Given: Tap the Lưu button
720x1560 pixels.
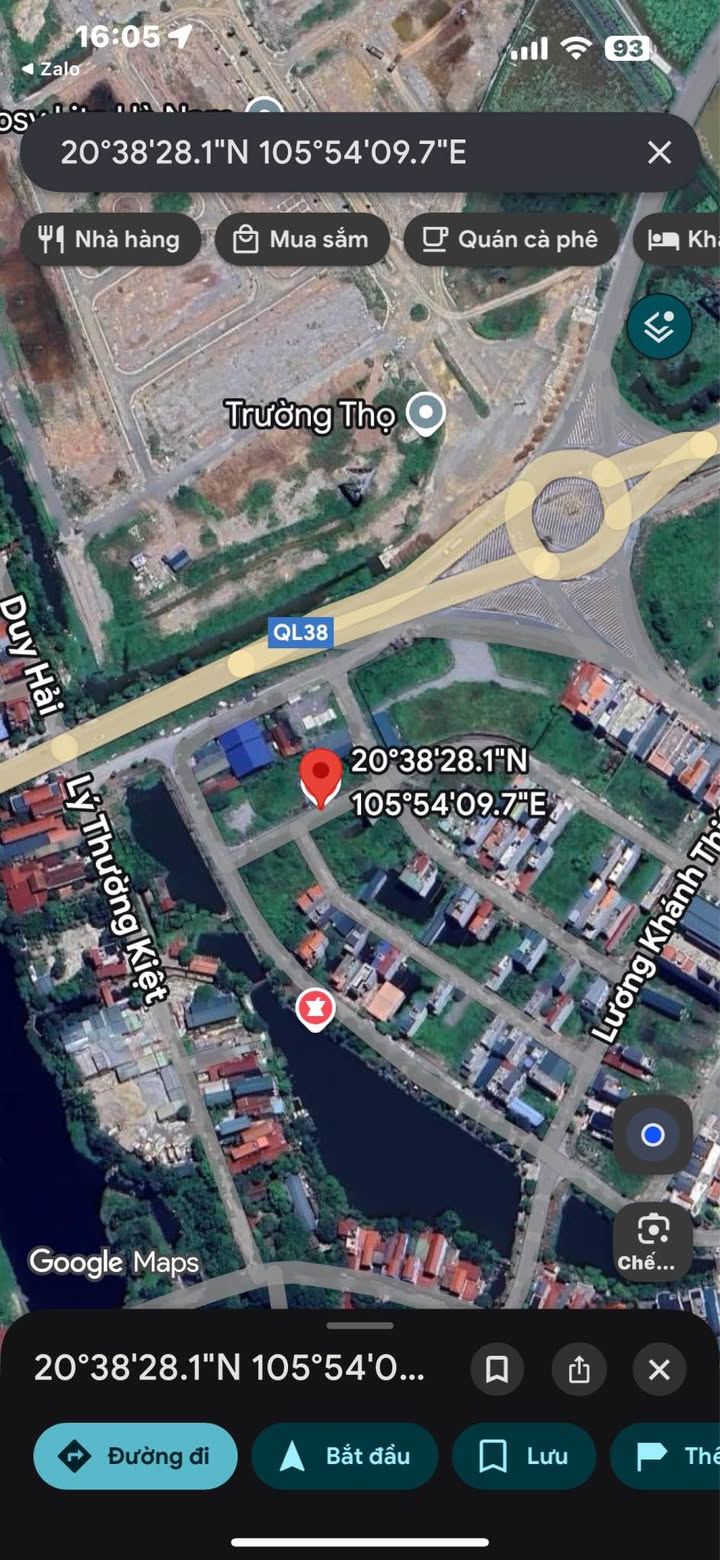Looking at the screenshot, I should pos(524,1456).
